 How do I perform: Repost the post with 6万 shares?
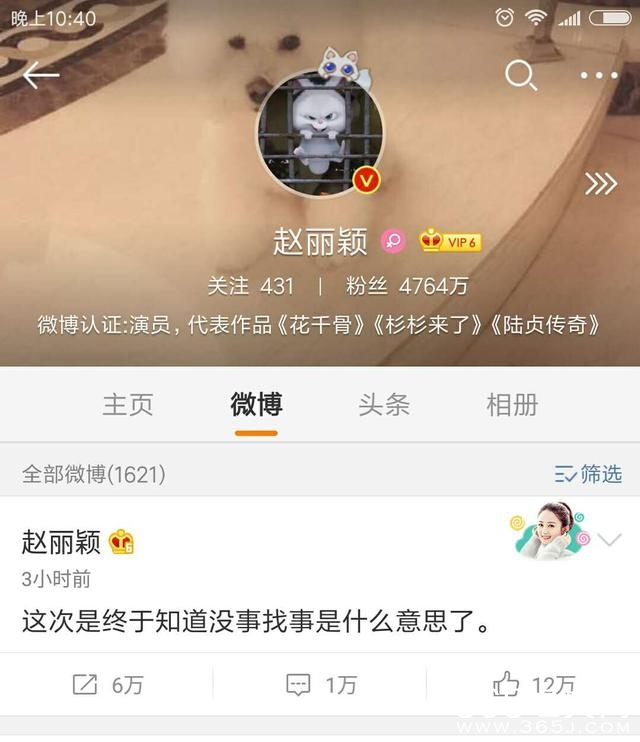[107, 685]
